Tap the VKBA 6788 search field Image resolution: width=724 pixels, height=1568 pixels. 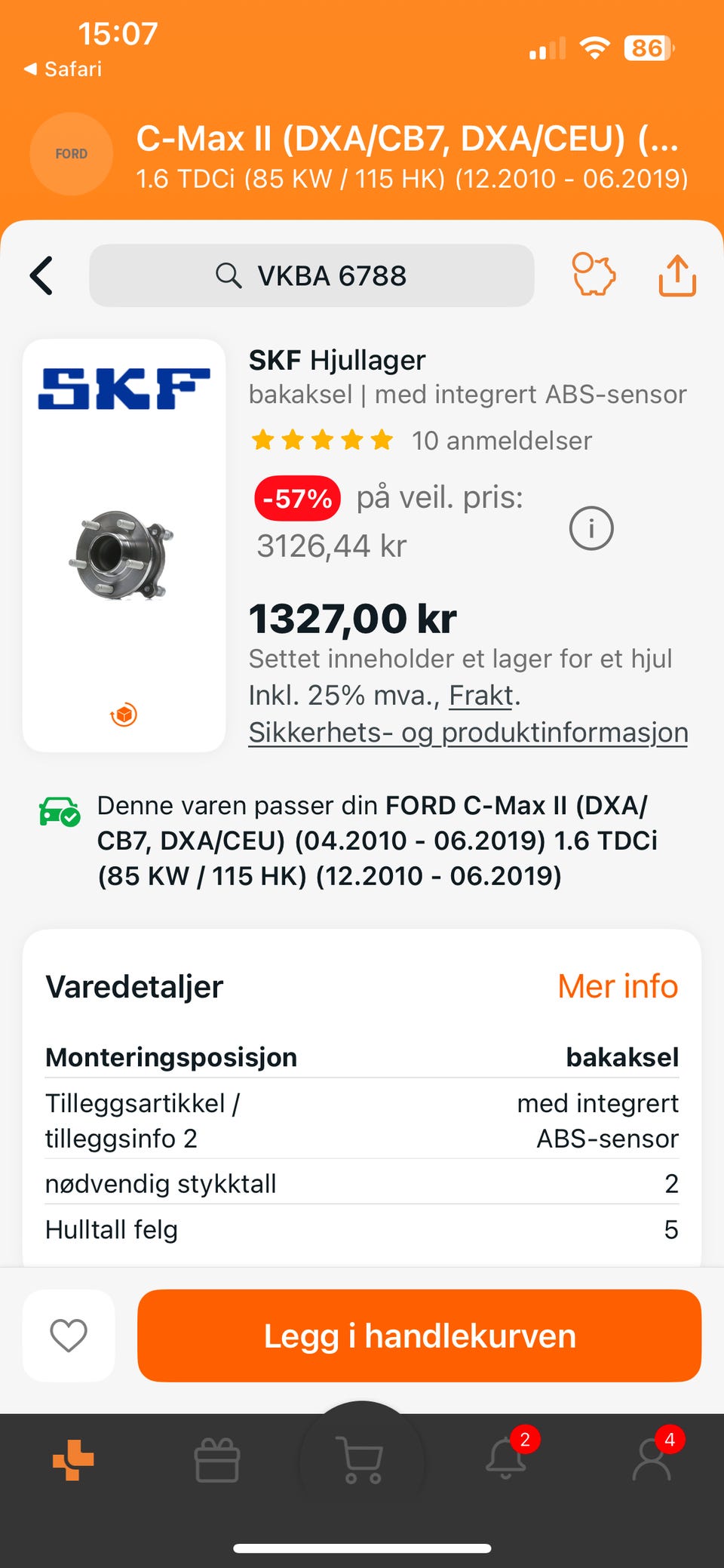[x=311, y=275]
